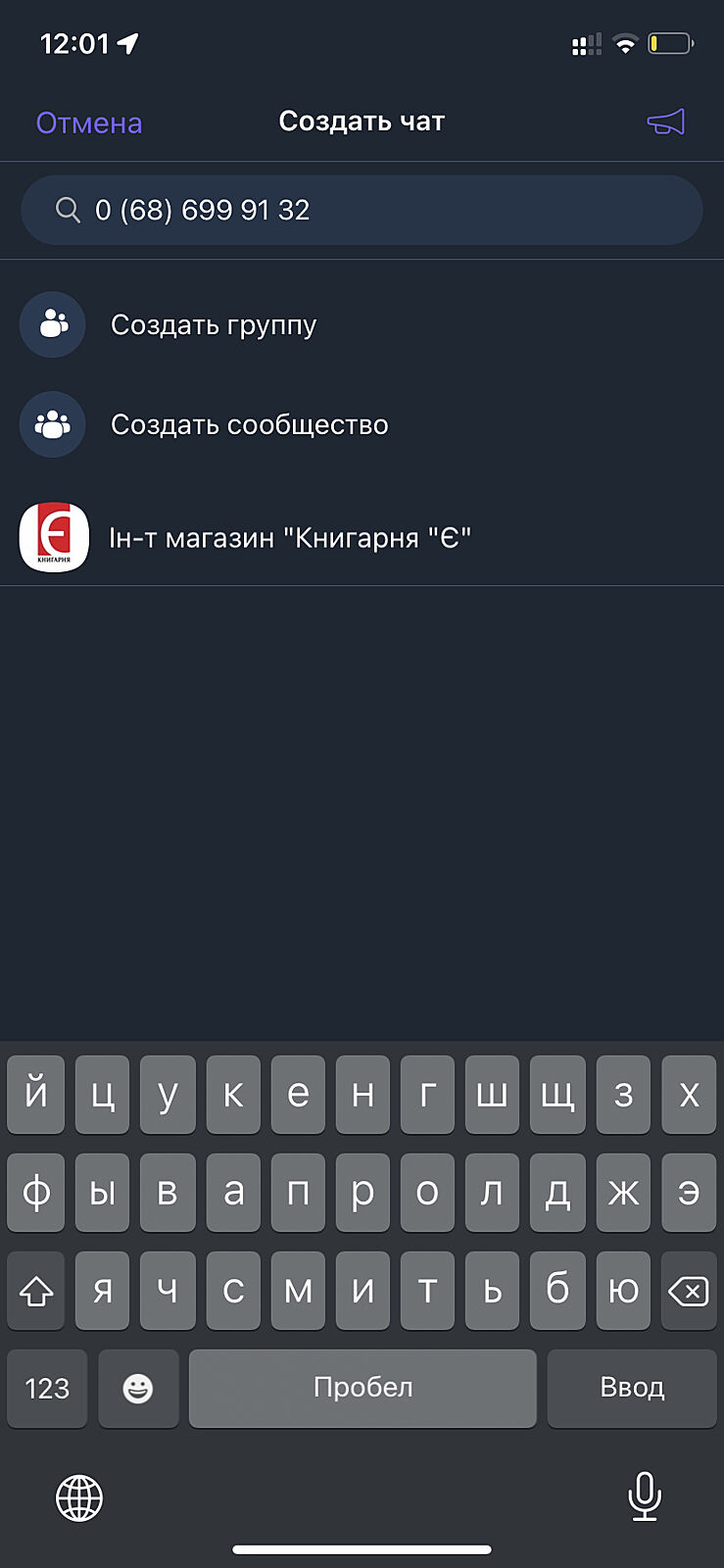Viewport: 724px width, 1568px height.
Task: Select Создать группу
Action: 214,324
